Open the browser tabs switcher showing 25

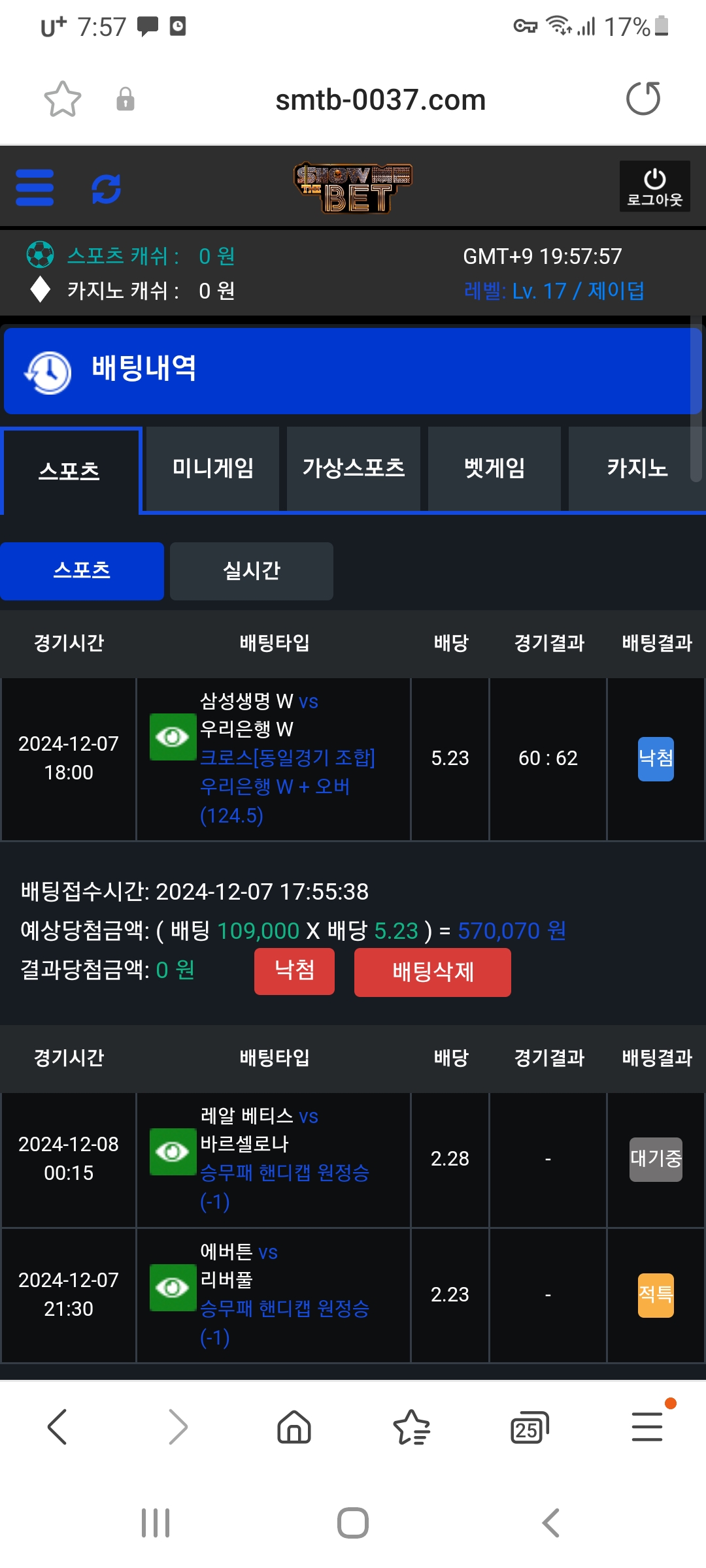coord(529,1427)
